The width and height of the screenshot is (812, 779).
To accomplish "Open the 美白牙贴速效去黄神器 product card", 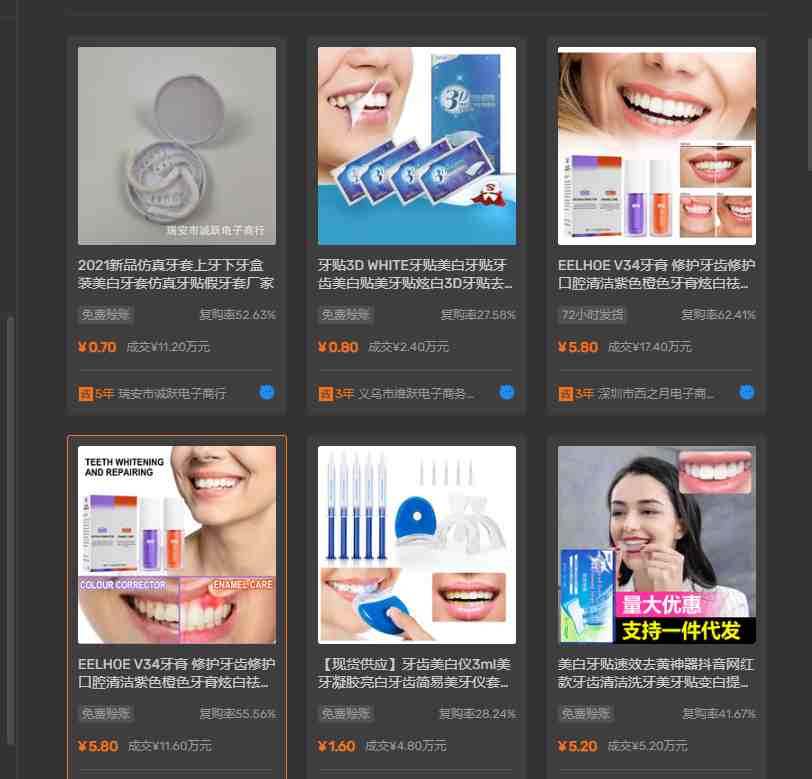I will pyautogui.click(x=657, y=545).
